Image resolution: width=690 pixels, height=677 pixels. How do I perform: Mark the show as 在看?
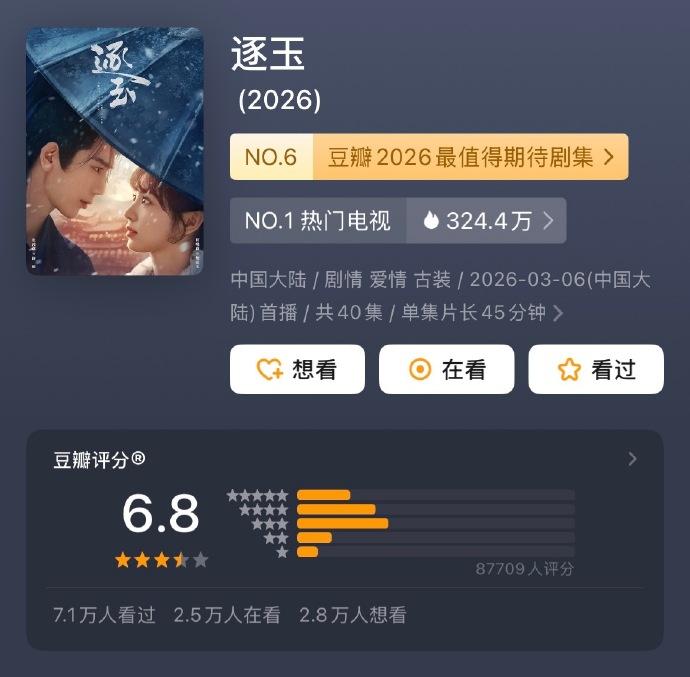click(x=446, y=369)
